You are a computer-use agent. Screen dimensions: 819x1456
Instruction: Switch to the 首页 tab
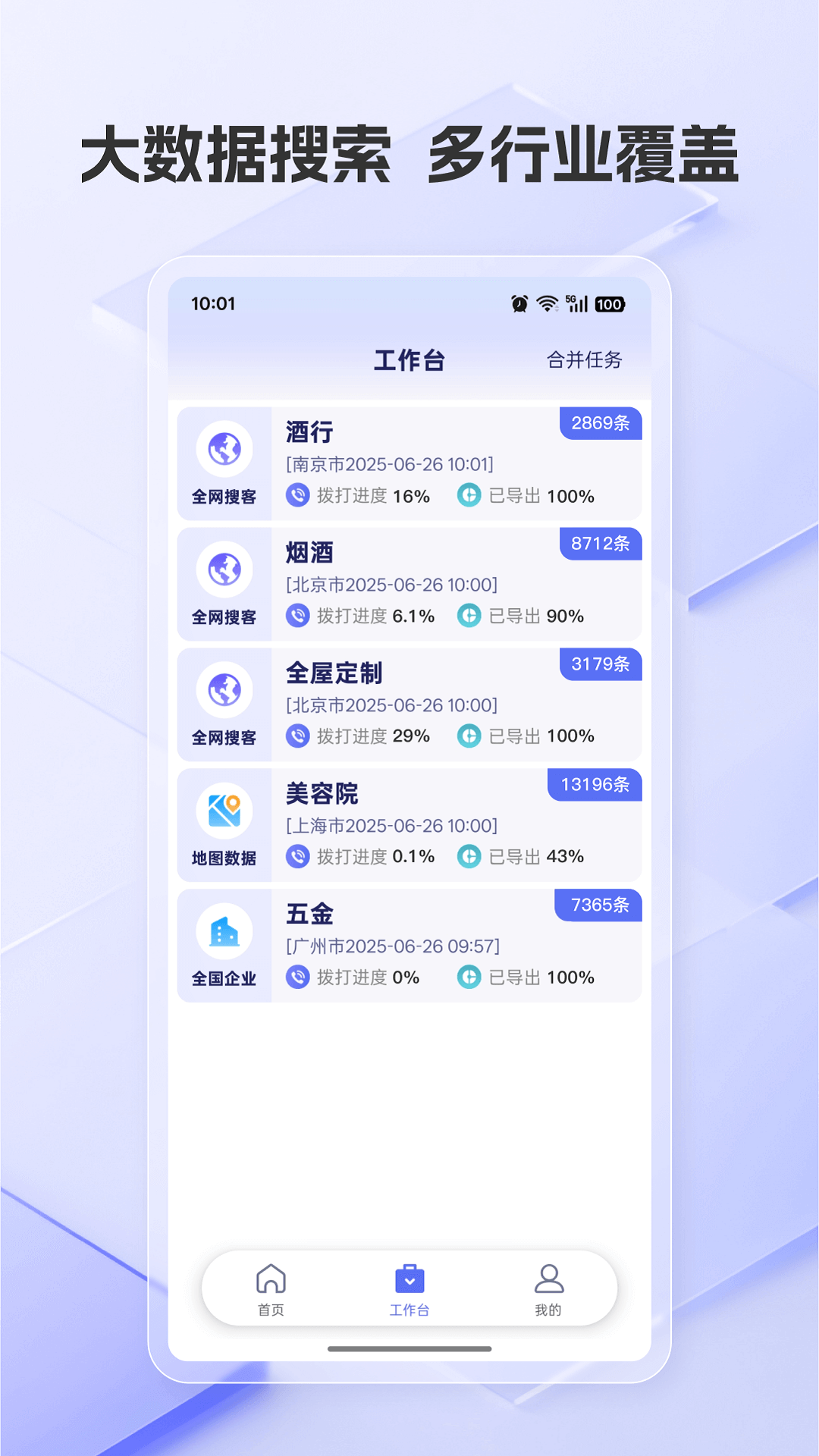point(271,1289)
